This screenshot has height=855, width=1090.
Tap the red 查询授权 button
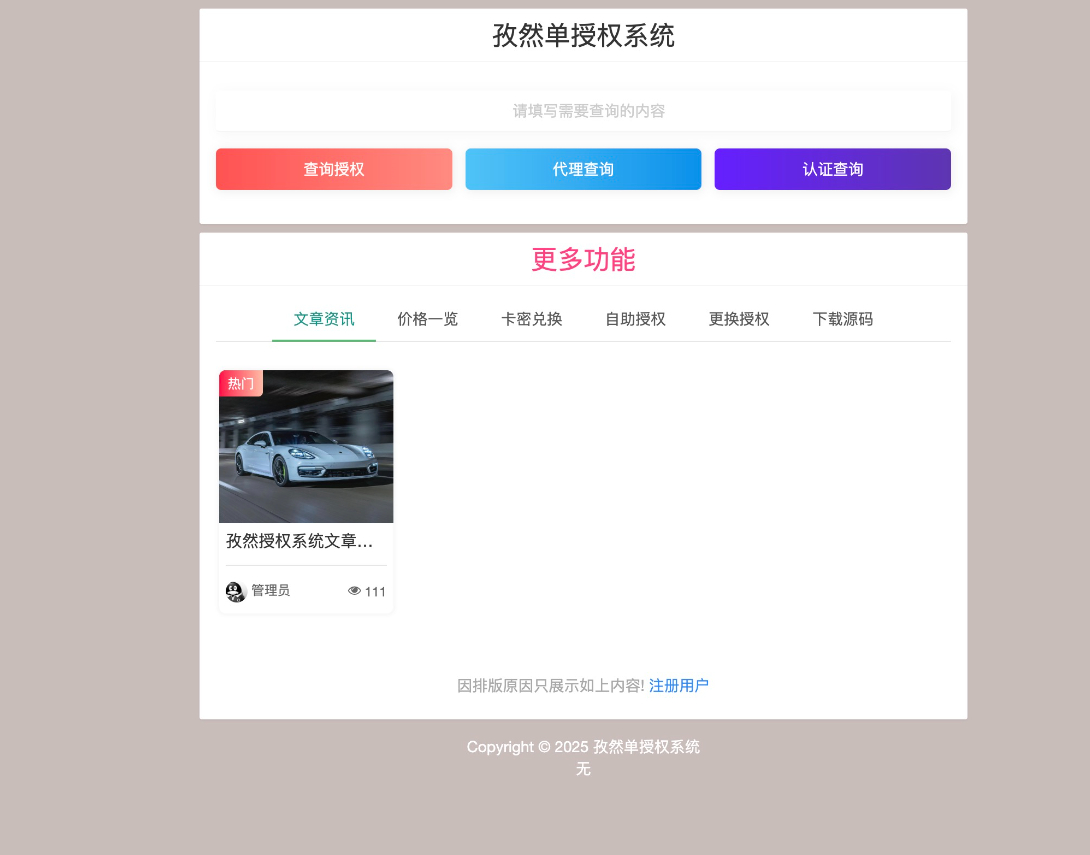click(x=334, y=169)
